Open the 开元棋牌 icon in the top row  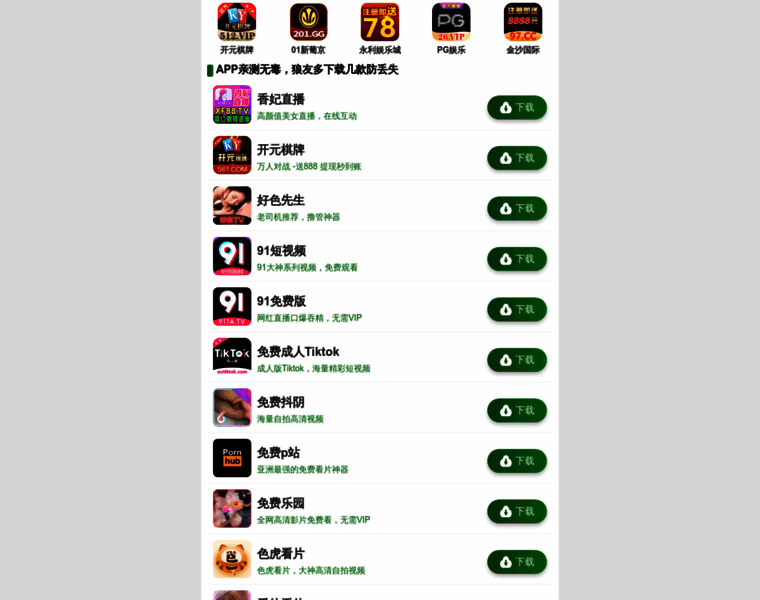click(x=237, y=22)
